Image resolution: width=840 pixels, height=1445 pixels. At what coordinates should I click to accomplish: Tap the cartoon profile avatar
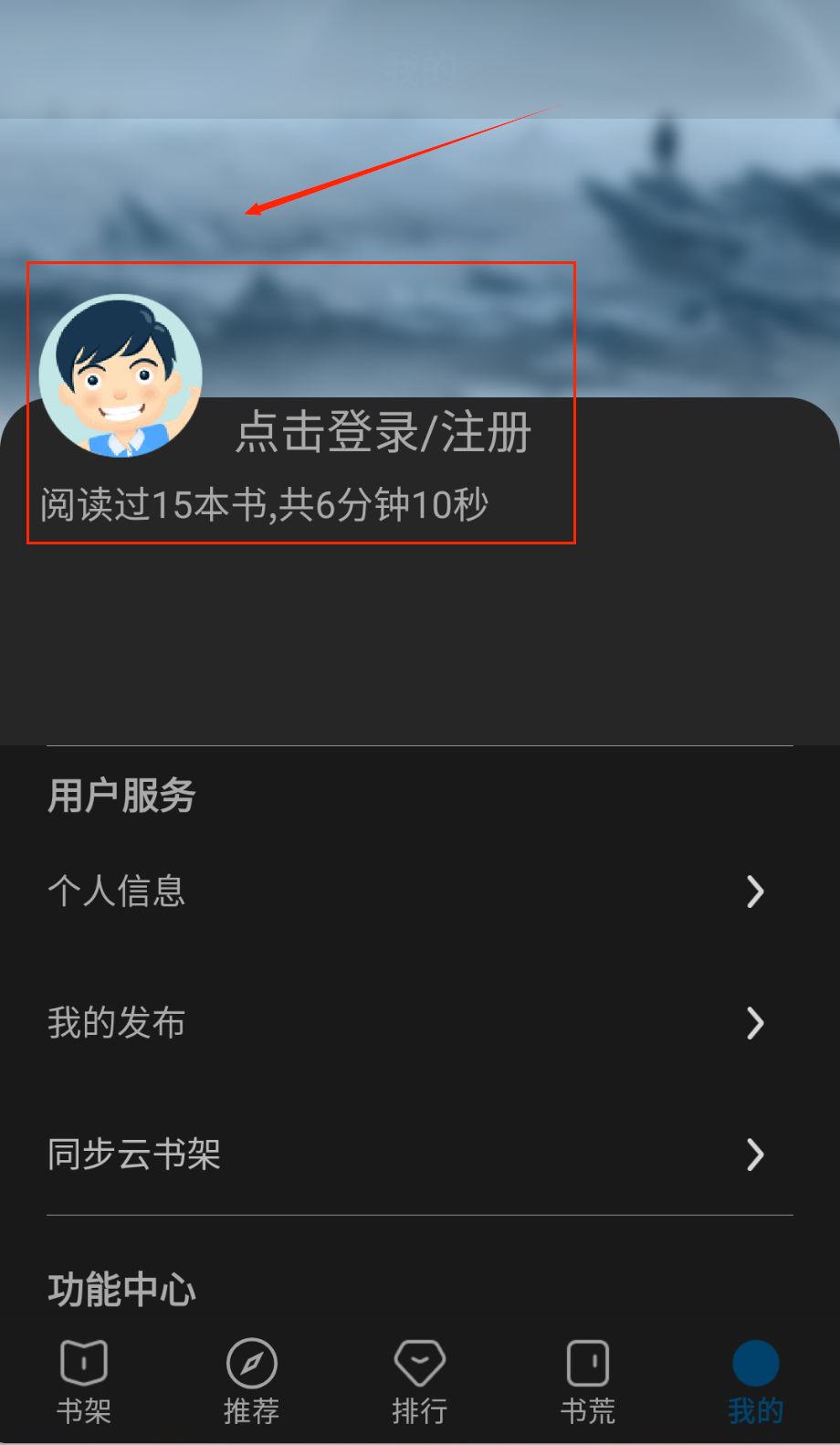click(x=121, y=375)
